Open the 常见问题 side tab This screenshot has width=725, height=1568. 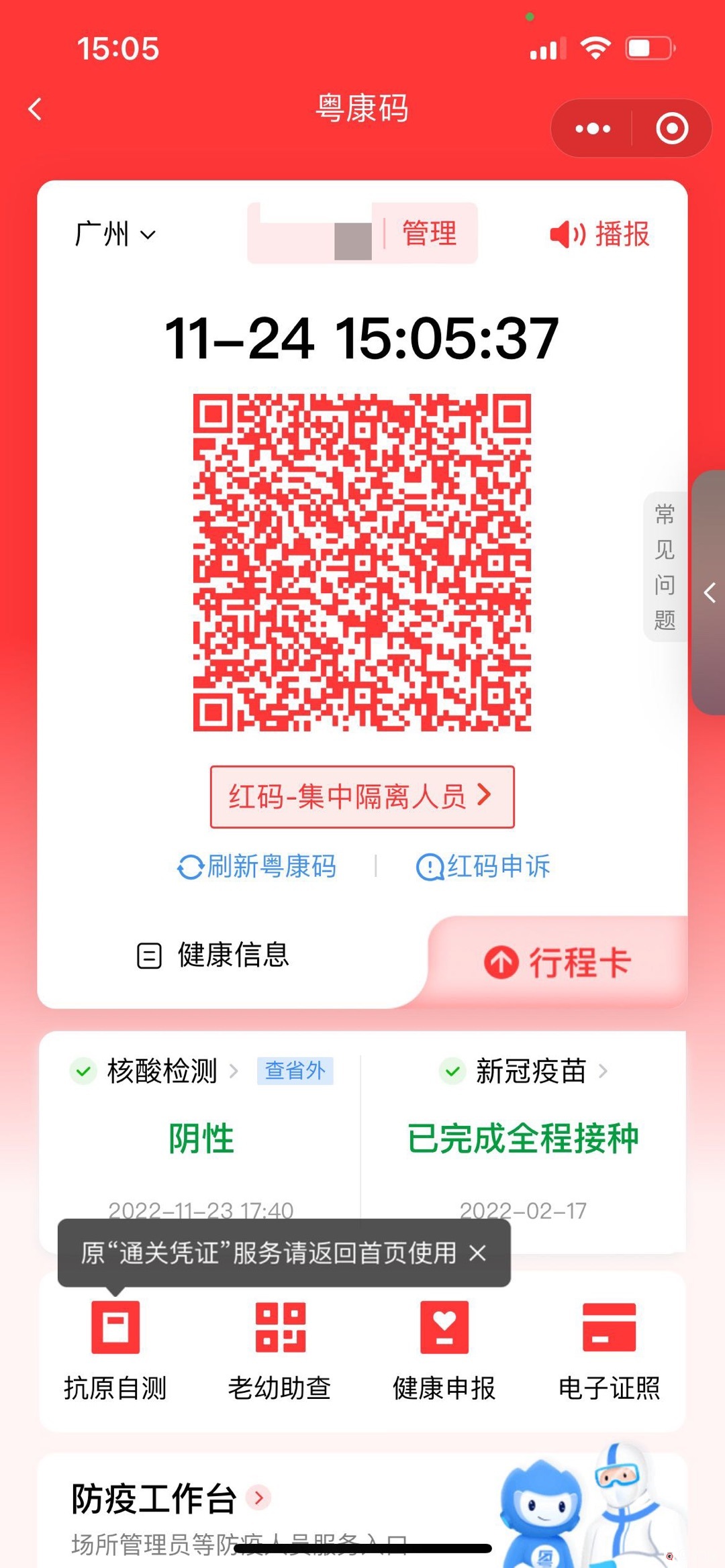(664, 567)
